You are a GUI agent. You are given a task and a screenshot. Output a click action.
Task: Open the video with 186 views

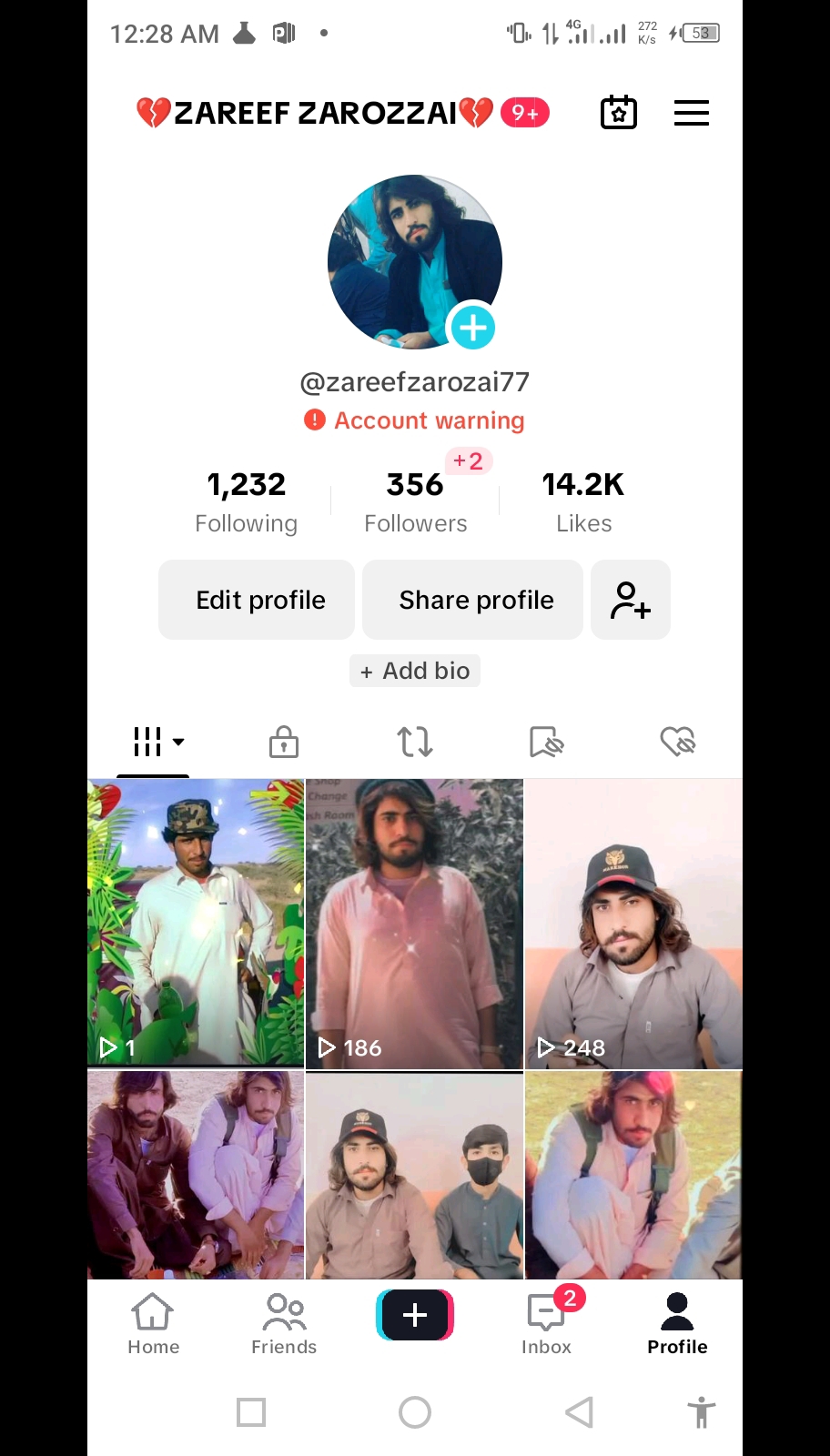414,923
